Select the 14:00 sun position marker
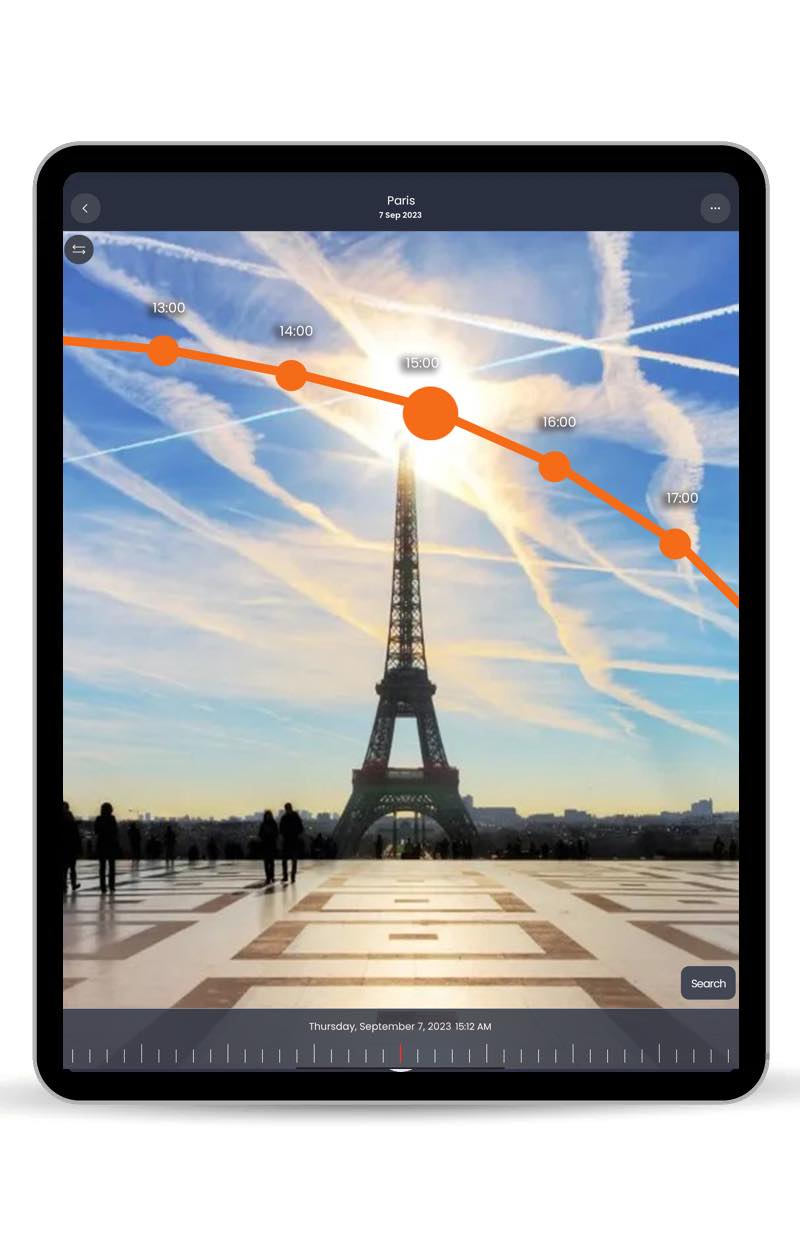The height and width of the screenshot is (1233, 800). tap(291, 376)
